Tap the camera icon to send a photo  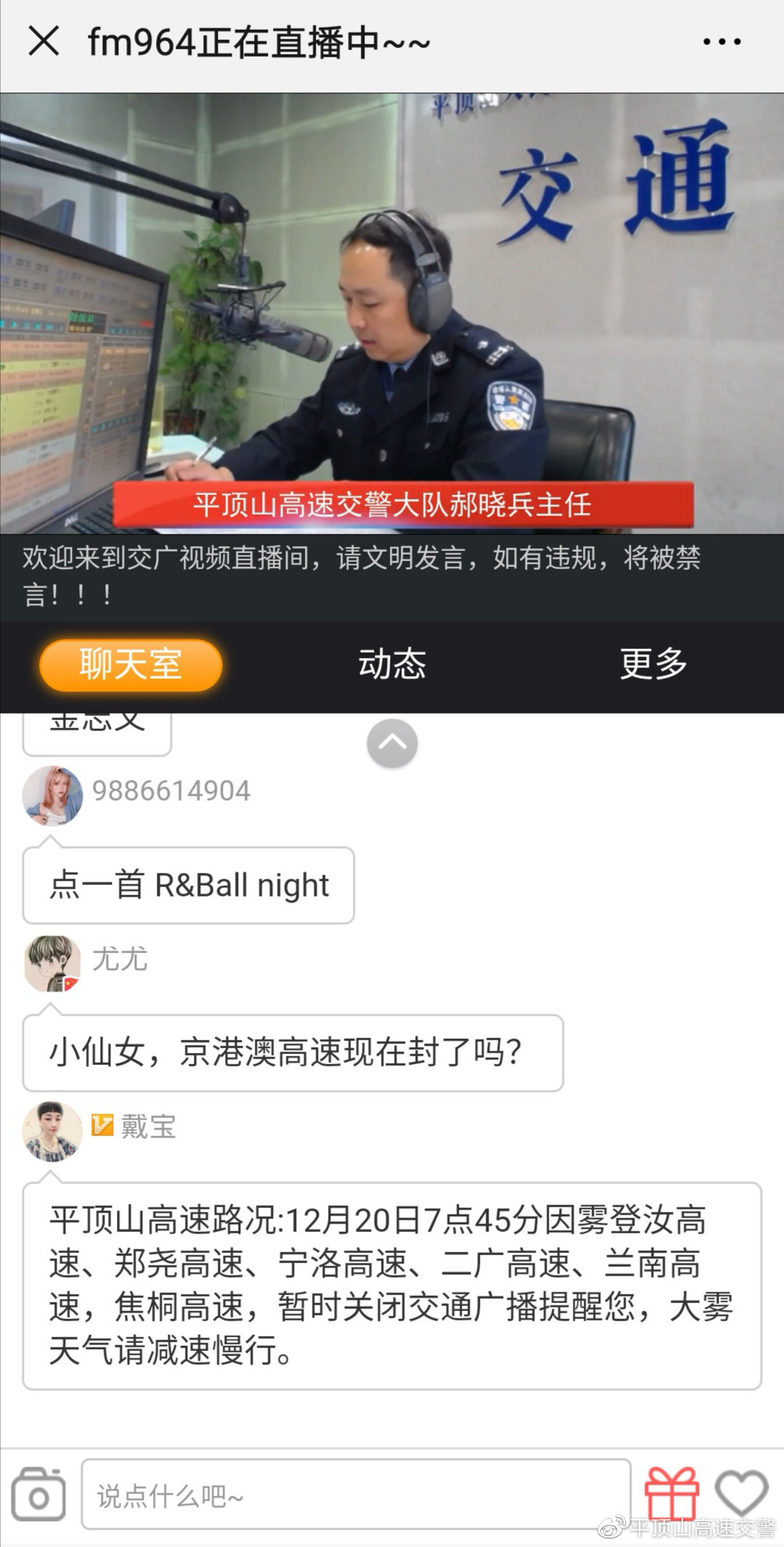(x=38, y=1494)
